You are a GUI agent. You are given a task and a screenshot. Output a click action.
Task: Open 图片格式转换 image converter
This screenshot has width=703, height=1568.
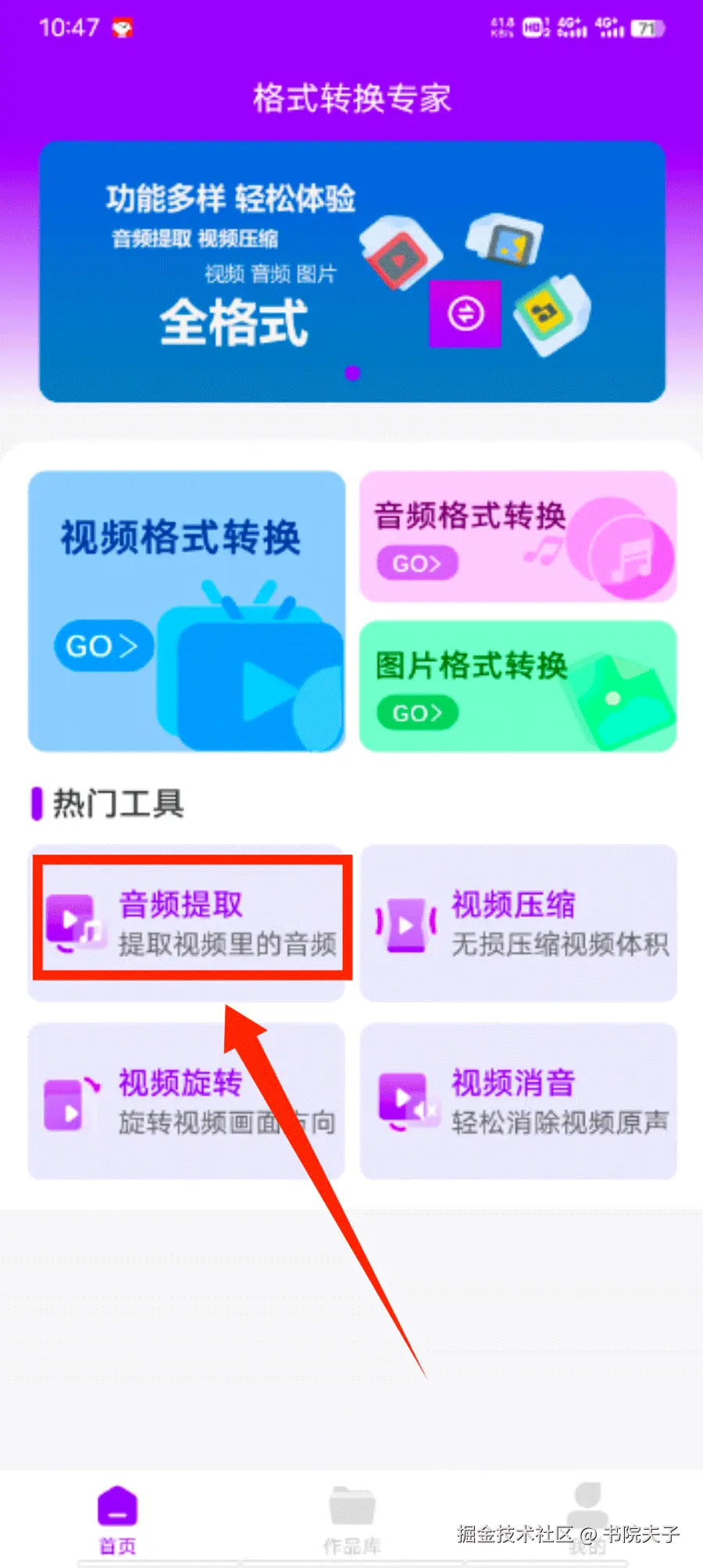(517, 686)
